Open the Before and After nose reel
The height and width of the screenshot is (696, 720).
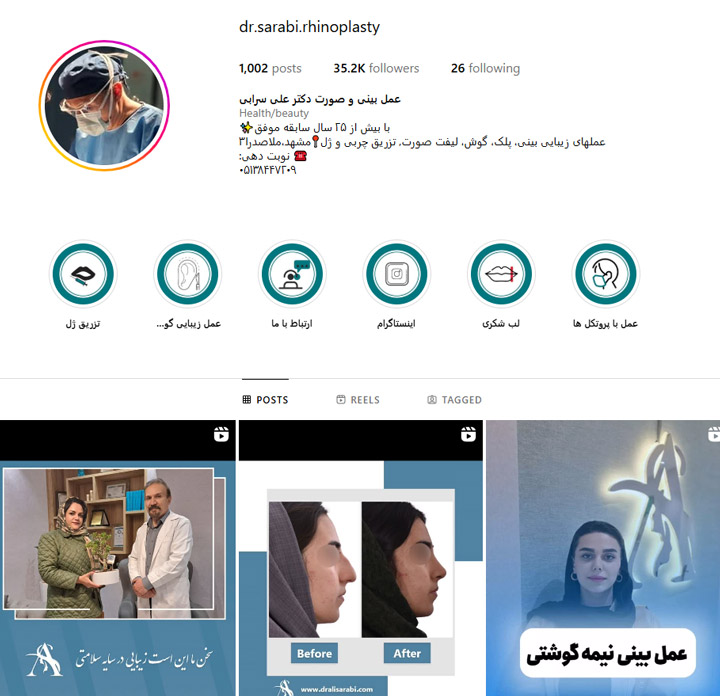tap(361, 558)
